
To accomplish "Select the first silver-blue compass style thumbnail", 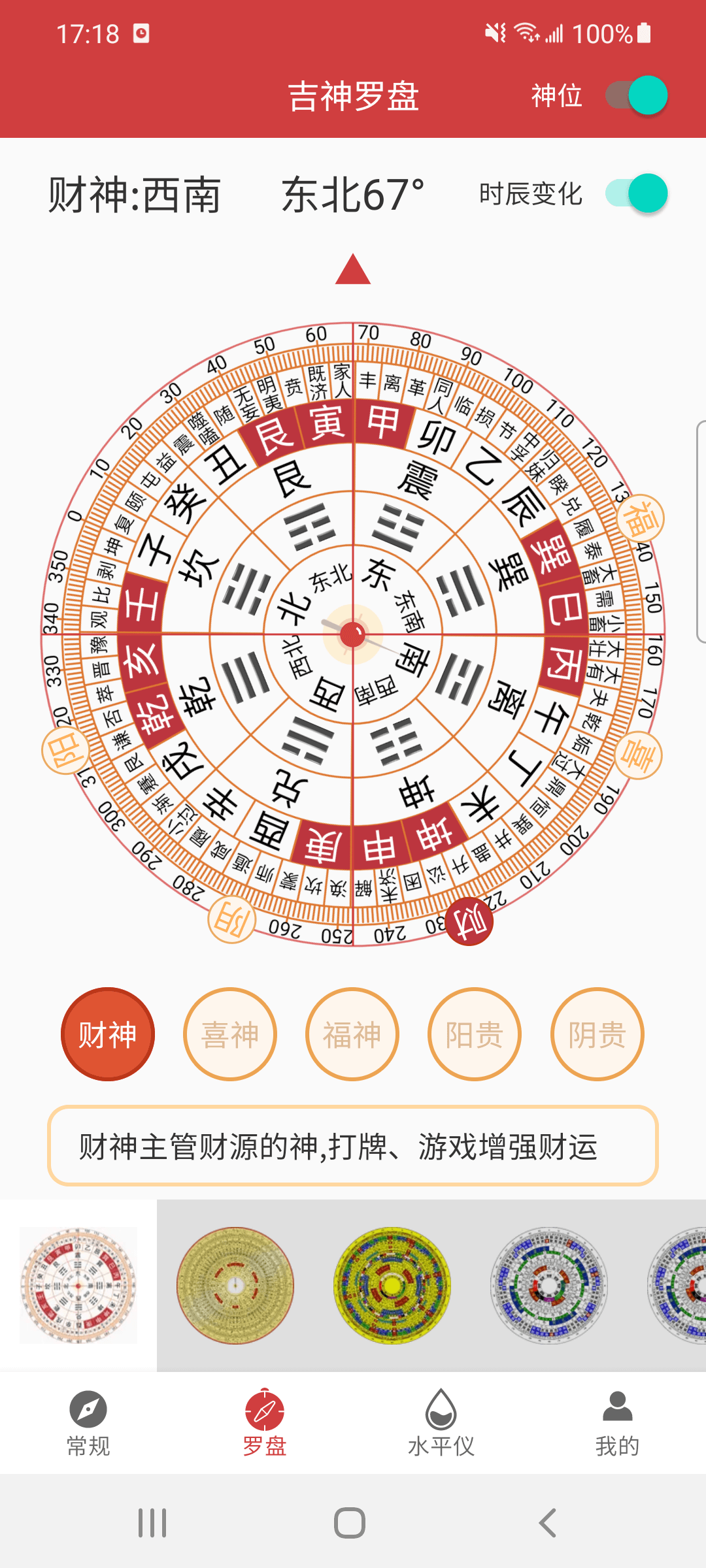I will [549, 1285].
